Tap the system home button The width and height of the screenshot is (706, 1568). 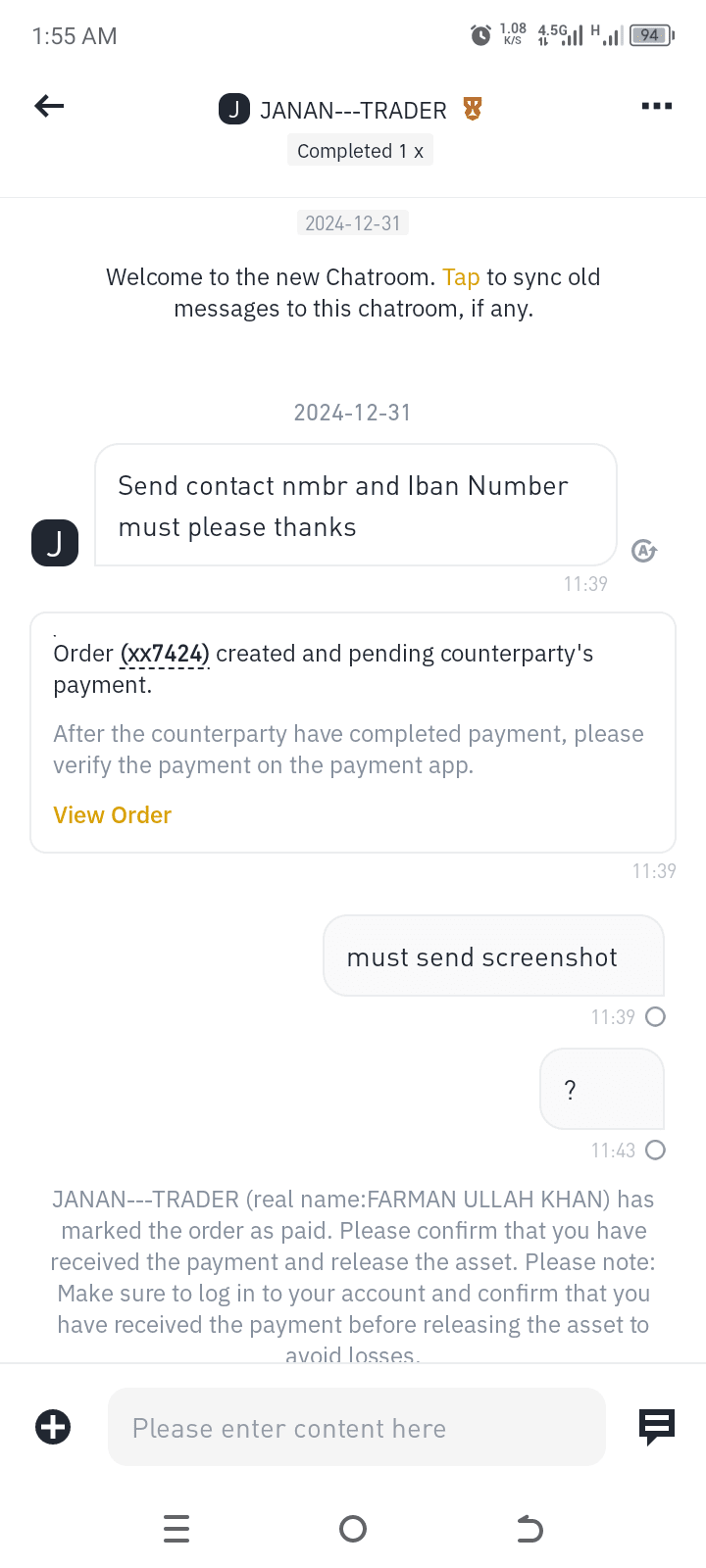(x=353, y=1529)
